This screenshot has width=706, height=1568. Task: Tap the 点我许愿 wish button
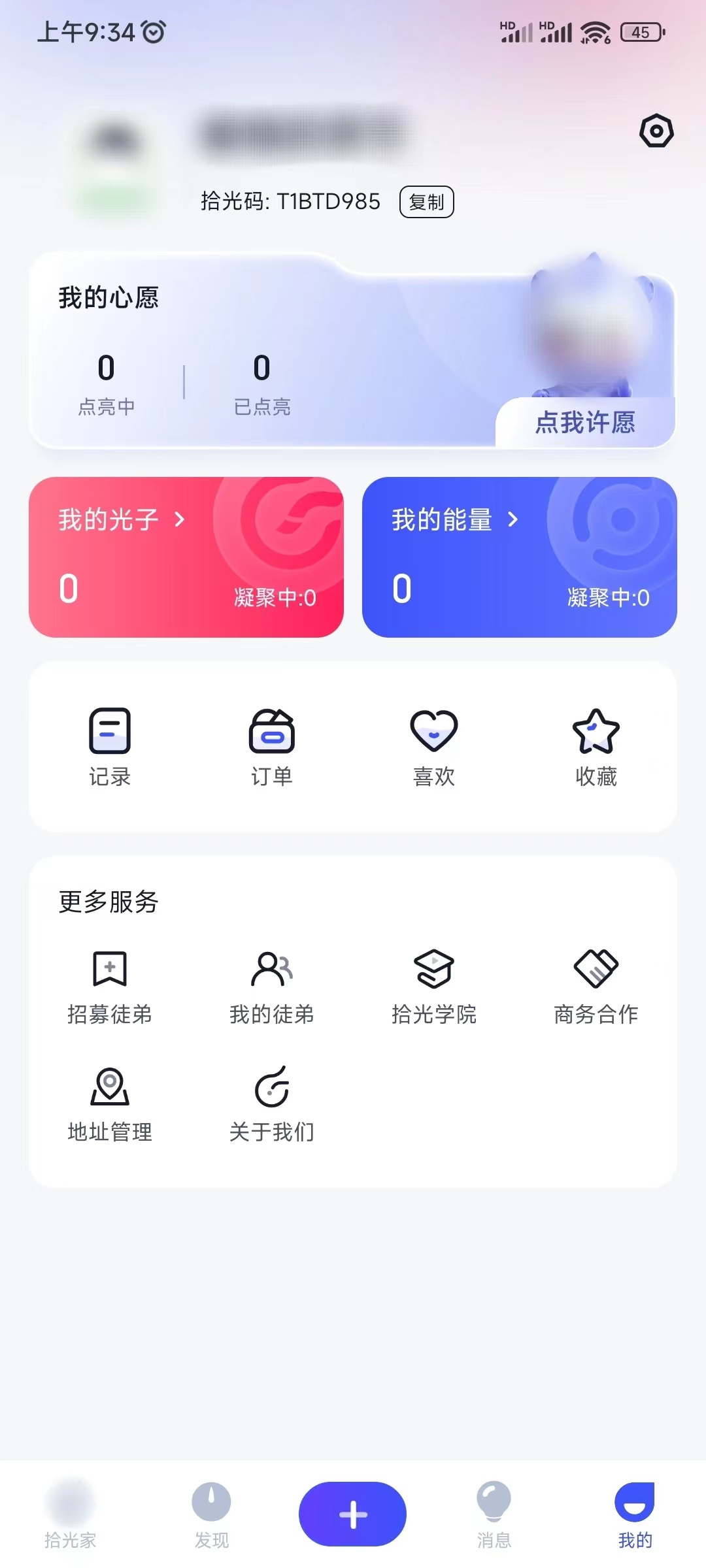586,423
